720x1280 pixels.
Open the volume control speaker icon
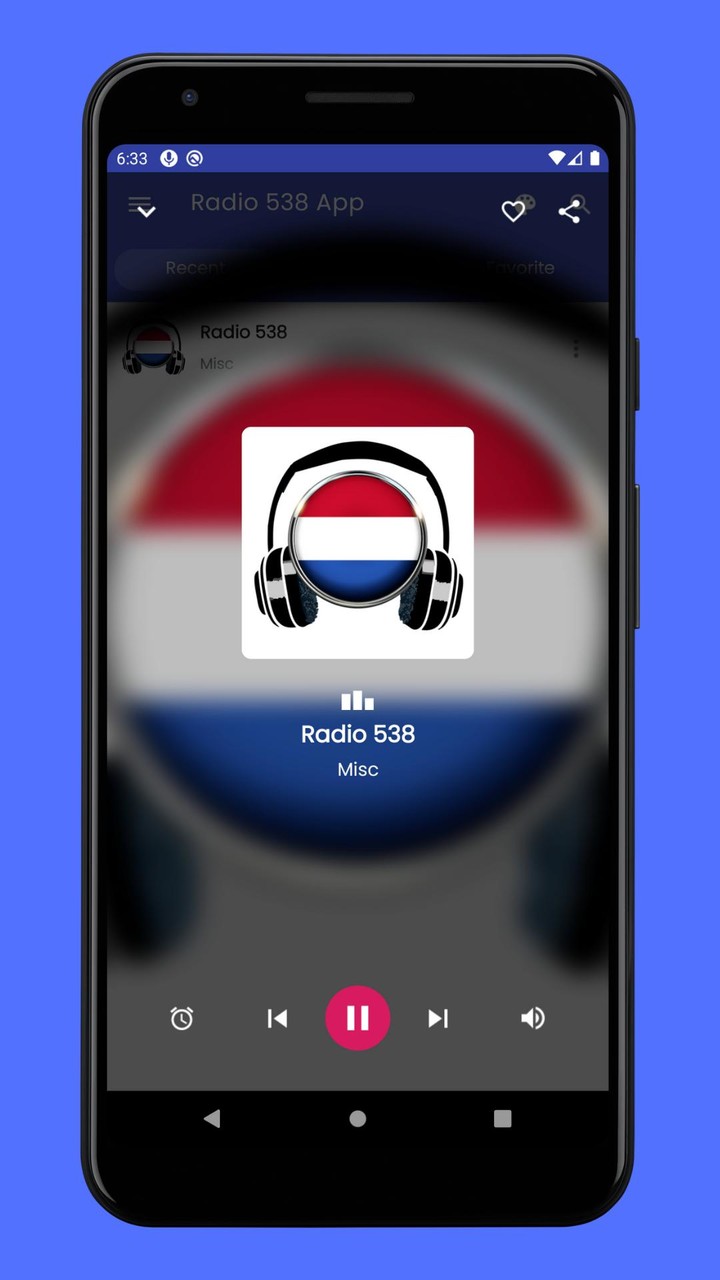(x=533, y=1019)
